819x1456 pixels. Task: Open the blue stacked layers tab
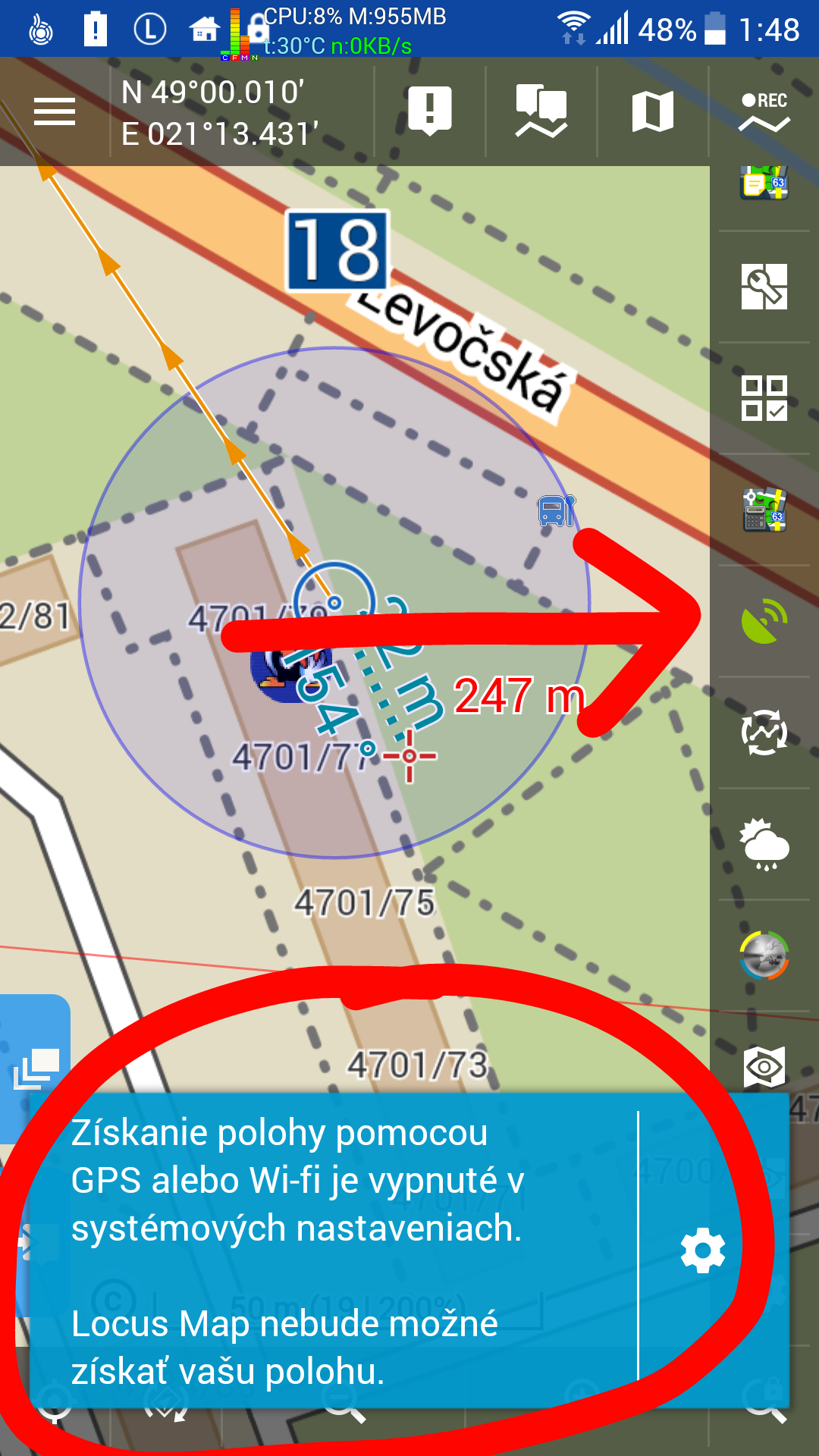36,1068
